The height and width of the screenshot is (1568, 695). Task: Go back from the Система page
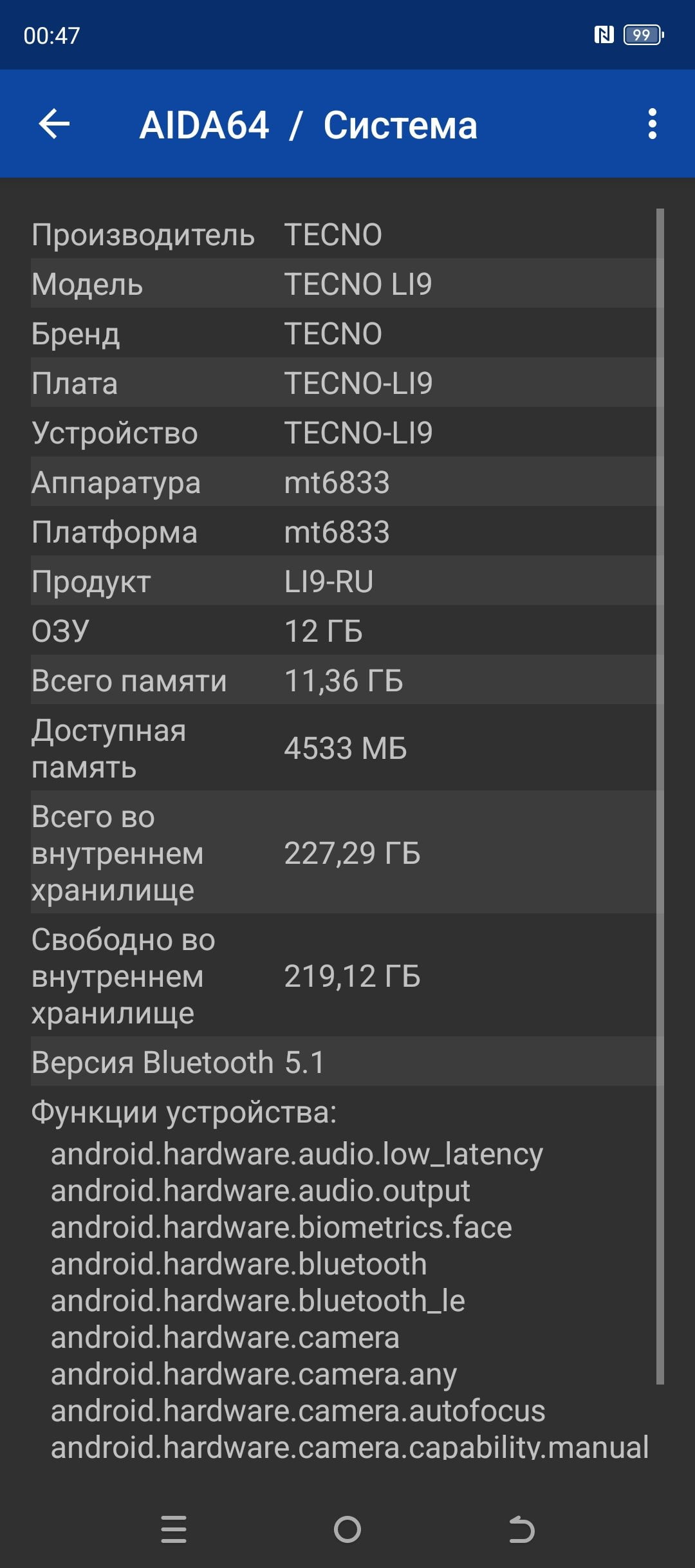[x=54, y=124]
